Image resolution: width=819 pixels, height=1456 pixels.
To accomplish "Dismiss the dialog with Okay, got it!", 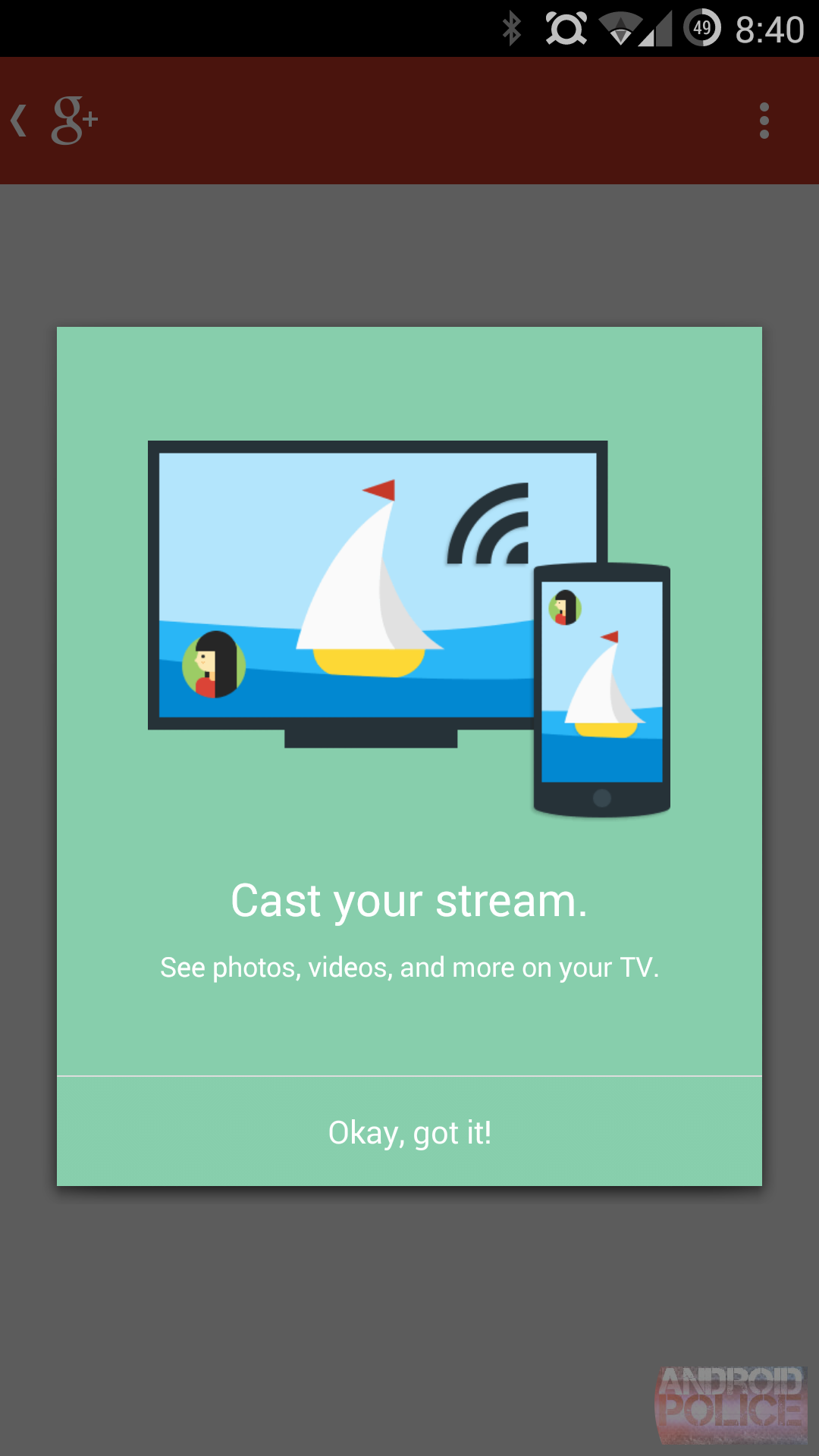I will pyautogui.click(x=409, y=1131).
